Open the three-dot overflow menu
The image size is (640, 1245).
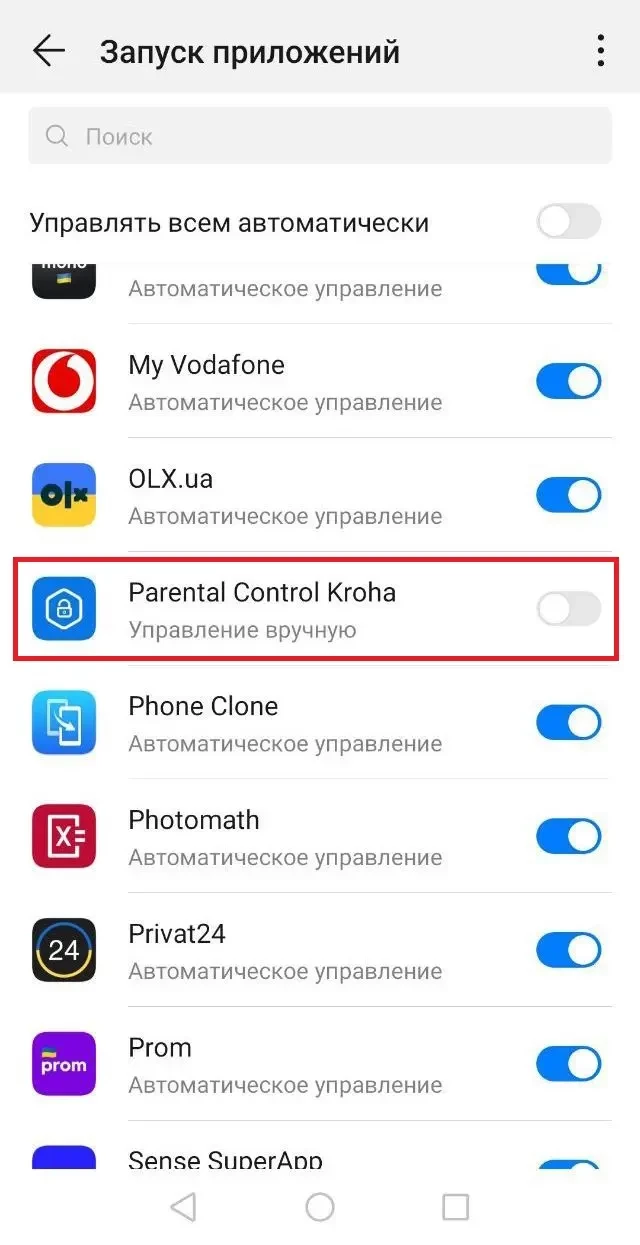click(600, 51)
